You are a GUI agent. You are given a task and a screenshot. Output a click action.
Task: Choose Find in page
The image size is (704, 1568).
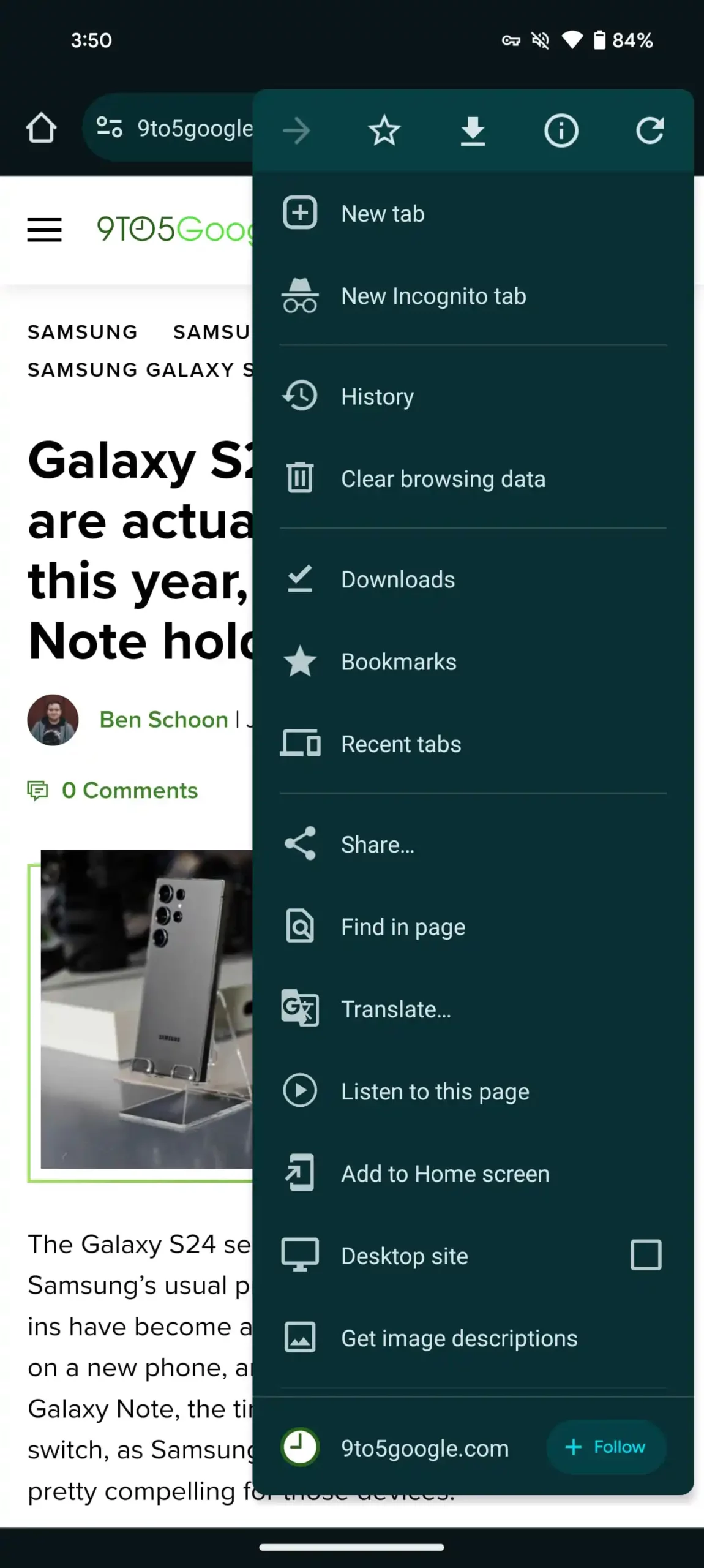403,927
